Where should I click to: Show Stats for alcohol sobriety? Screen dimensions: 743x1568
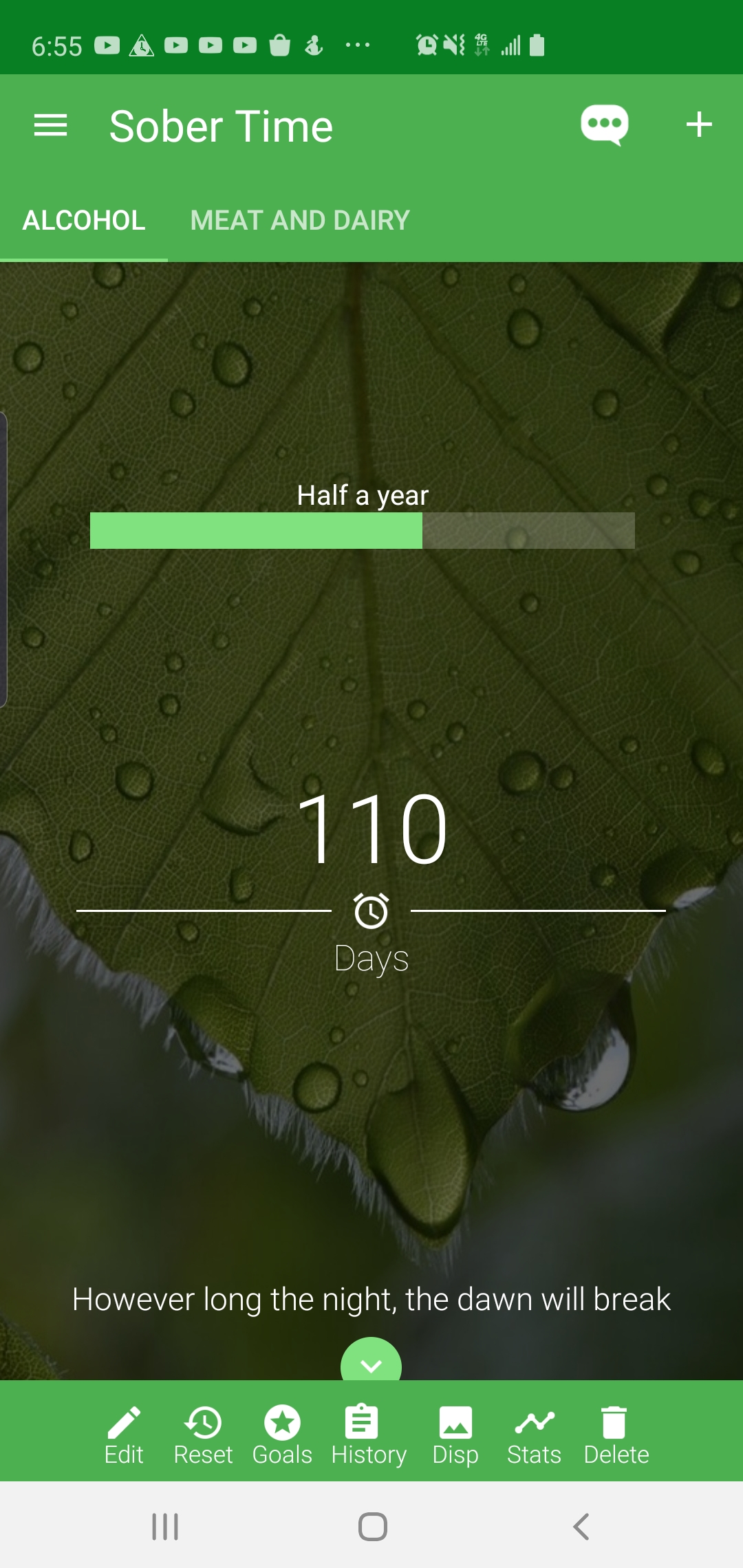point(534,1435)
